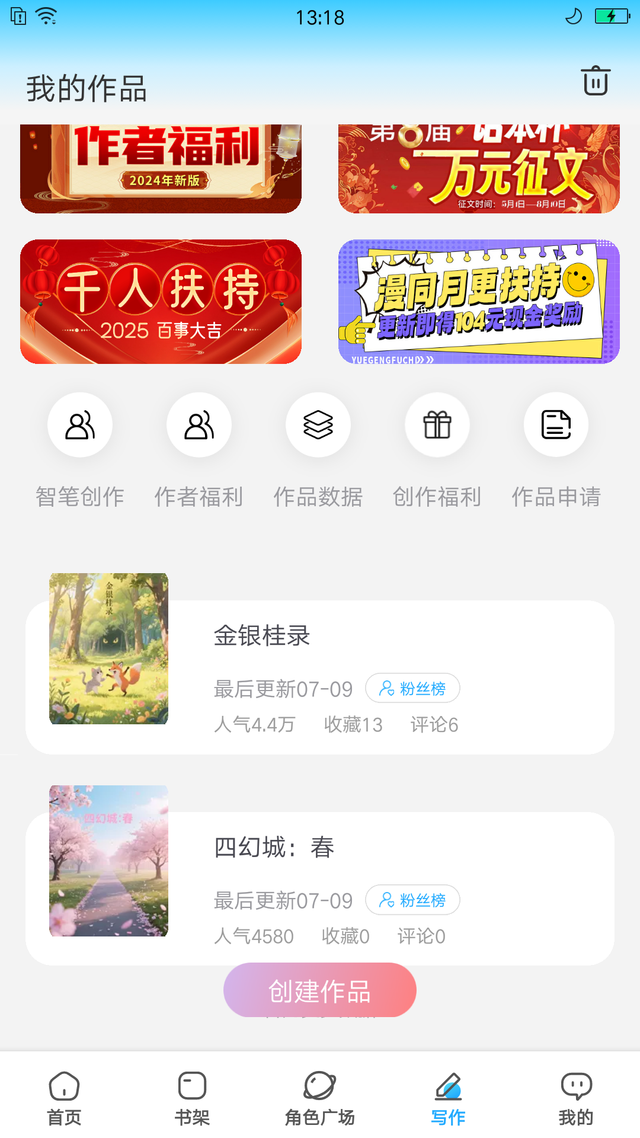Go to the 角色广场 tab

(320, 1098)
